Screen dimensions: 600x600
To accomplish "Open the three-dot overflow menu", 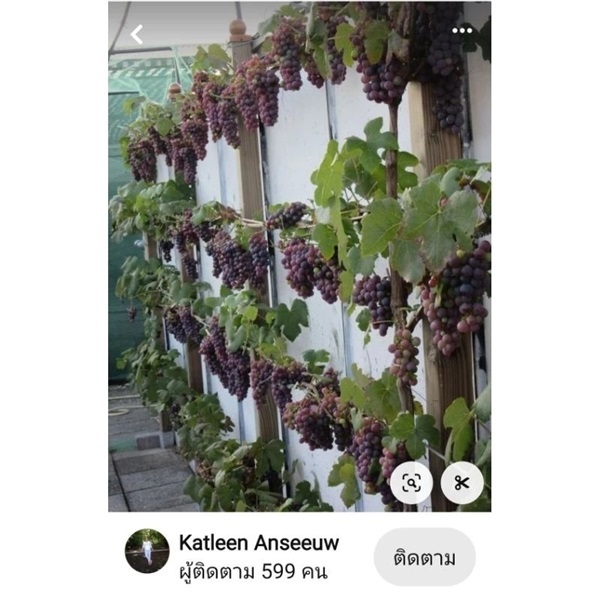I will [462, 30].
